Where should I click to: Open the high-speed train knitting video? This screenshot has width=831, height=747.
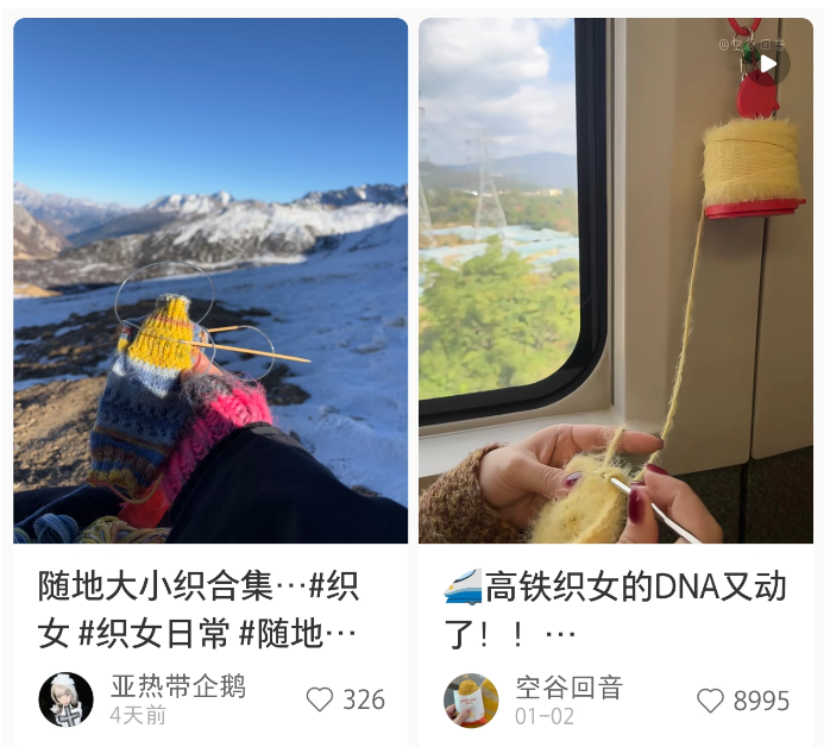click(615, 280)
